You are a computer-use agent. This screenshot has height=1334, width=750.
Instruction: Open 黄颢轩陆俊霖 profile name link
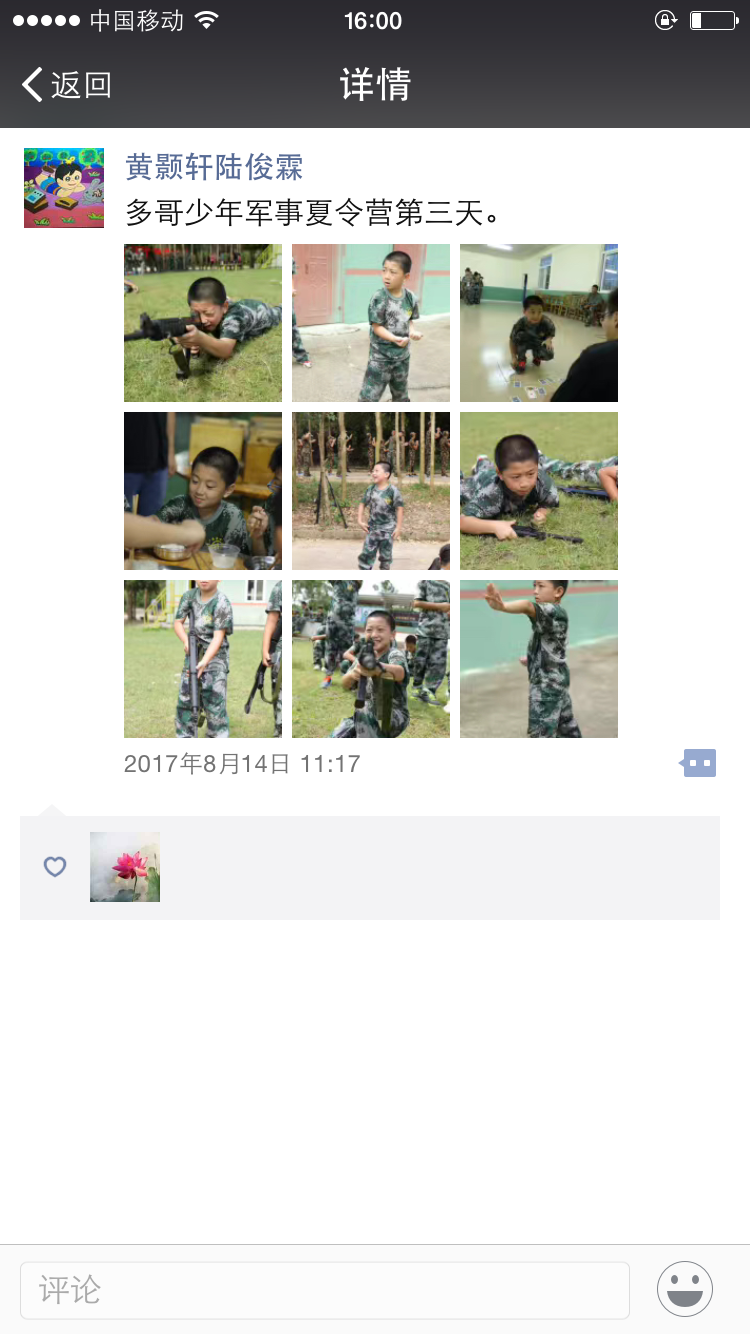214,167
